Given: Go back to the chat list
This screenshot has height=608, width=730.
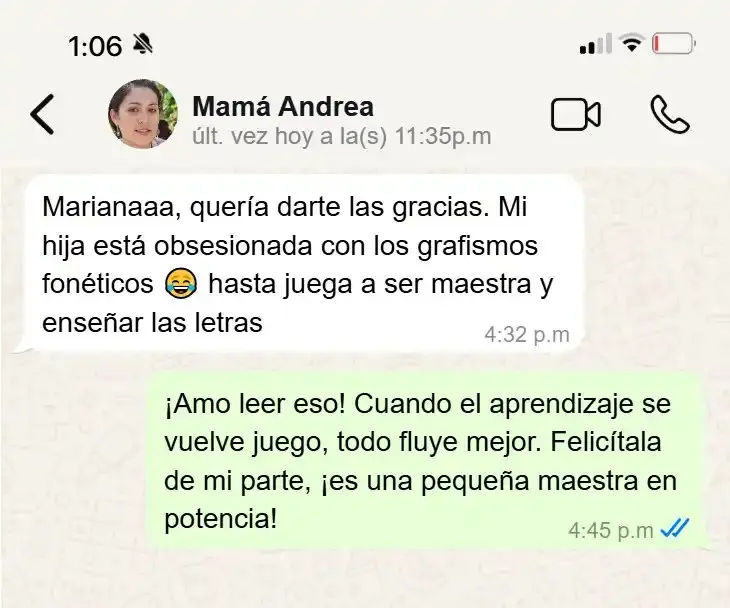Looking at the screenshot, I should coord(42,115).
